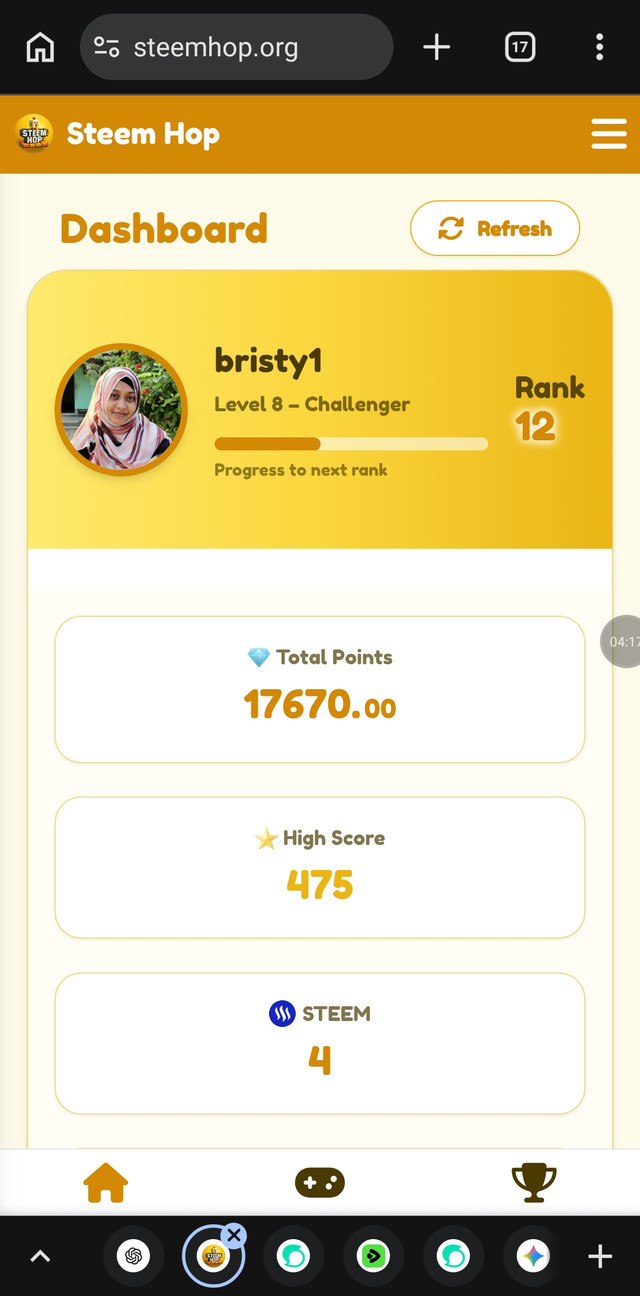Open the Steem Hop hamburger menu
Screen dimensions: 640x1296
(608, 134)
